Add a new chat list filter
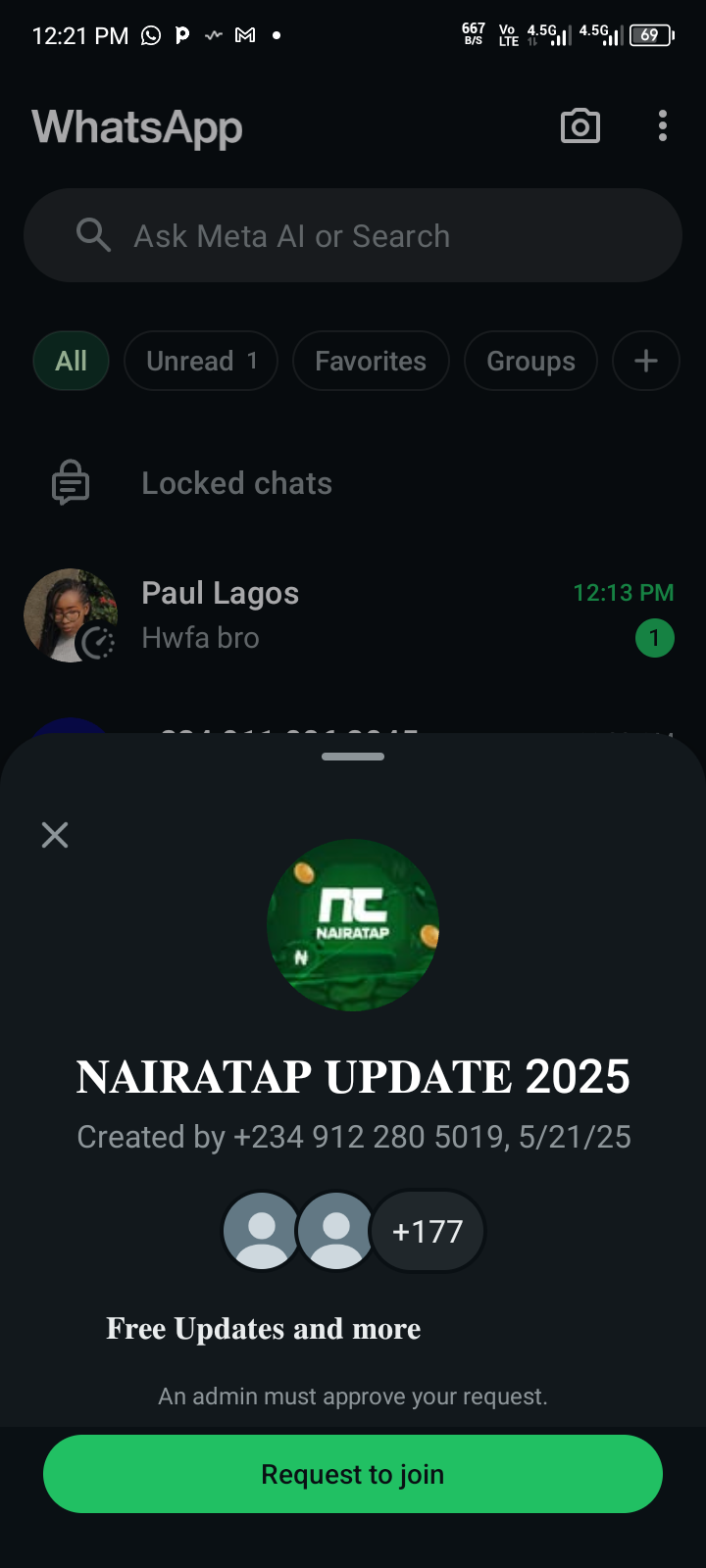Image resolution: width=706 pixels, height=1568 pixels. [645, 361]
